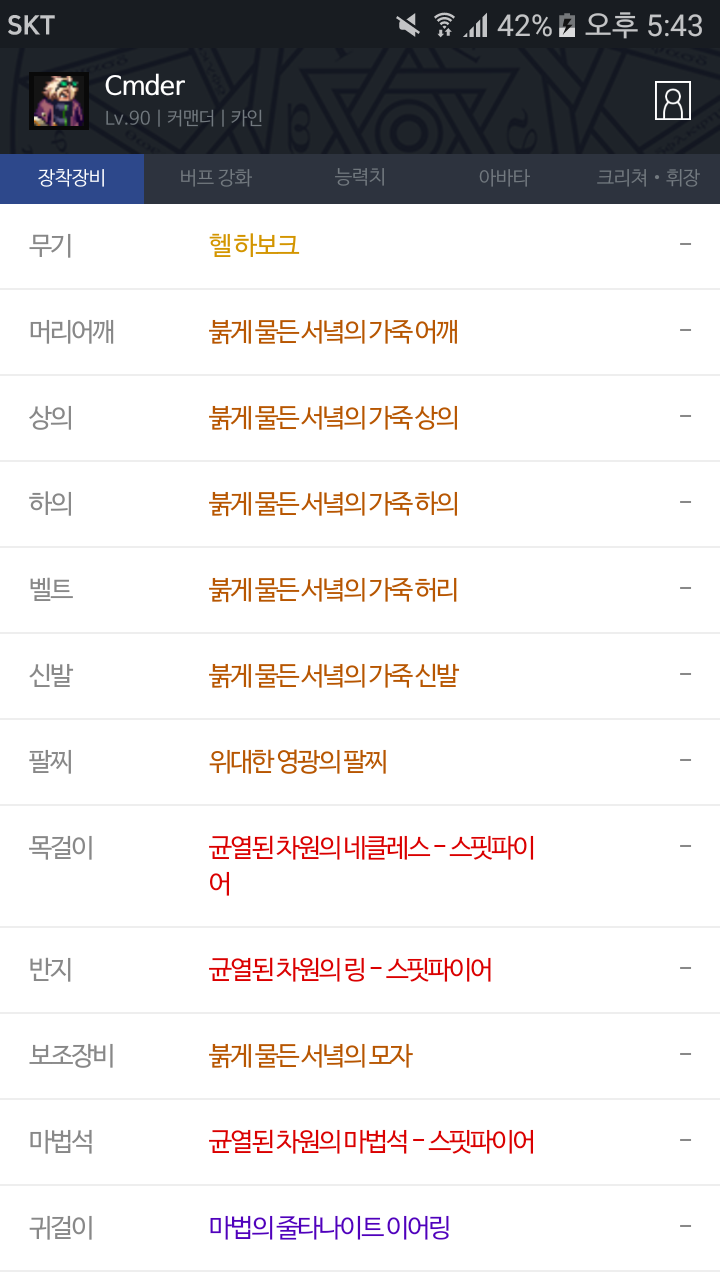720x1280 pixels.
Task: Switch to the 능력치 tab
Action: coord(360,178)
